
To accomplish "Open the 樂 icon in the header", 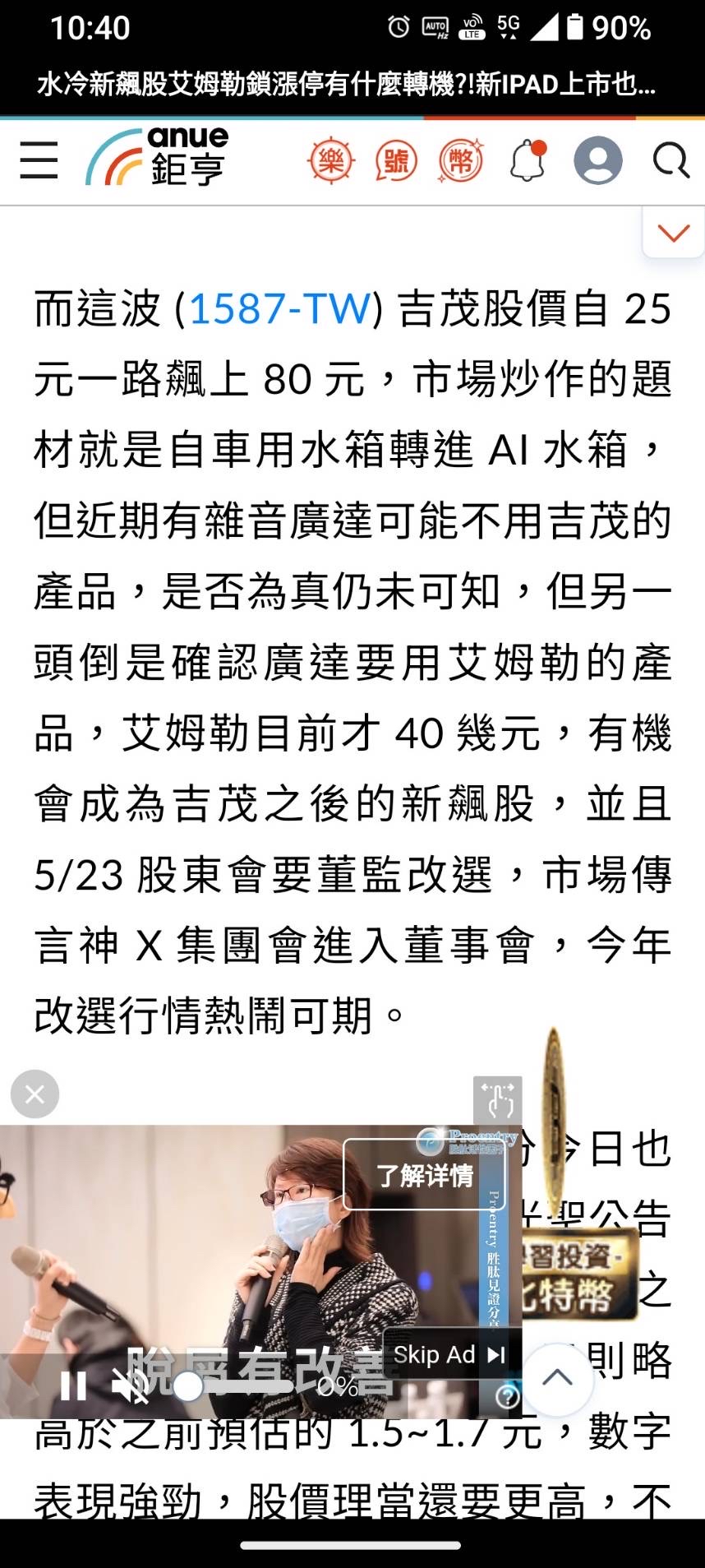I will [330, 160].
